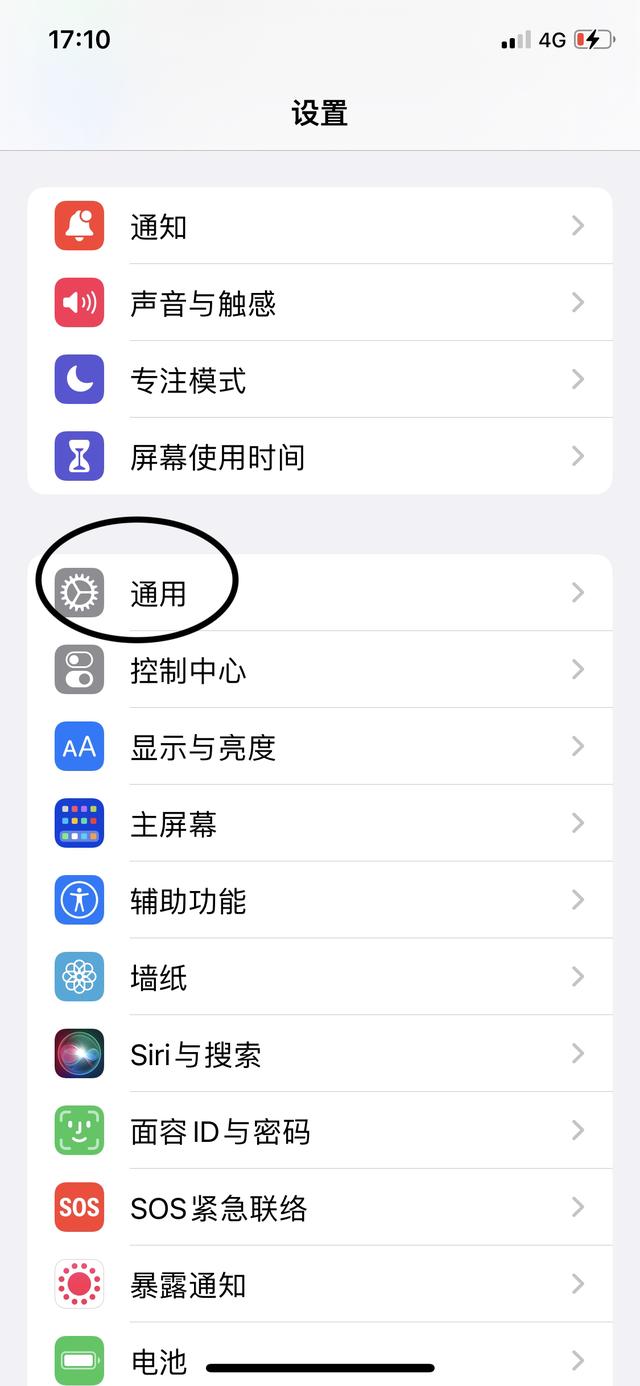
Task: Open 屏幕使用时间
Action: (x=320, y=457)
